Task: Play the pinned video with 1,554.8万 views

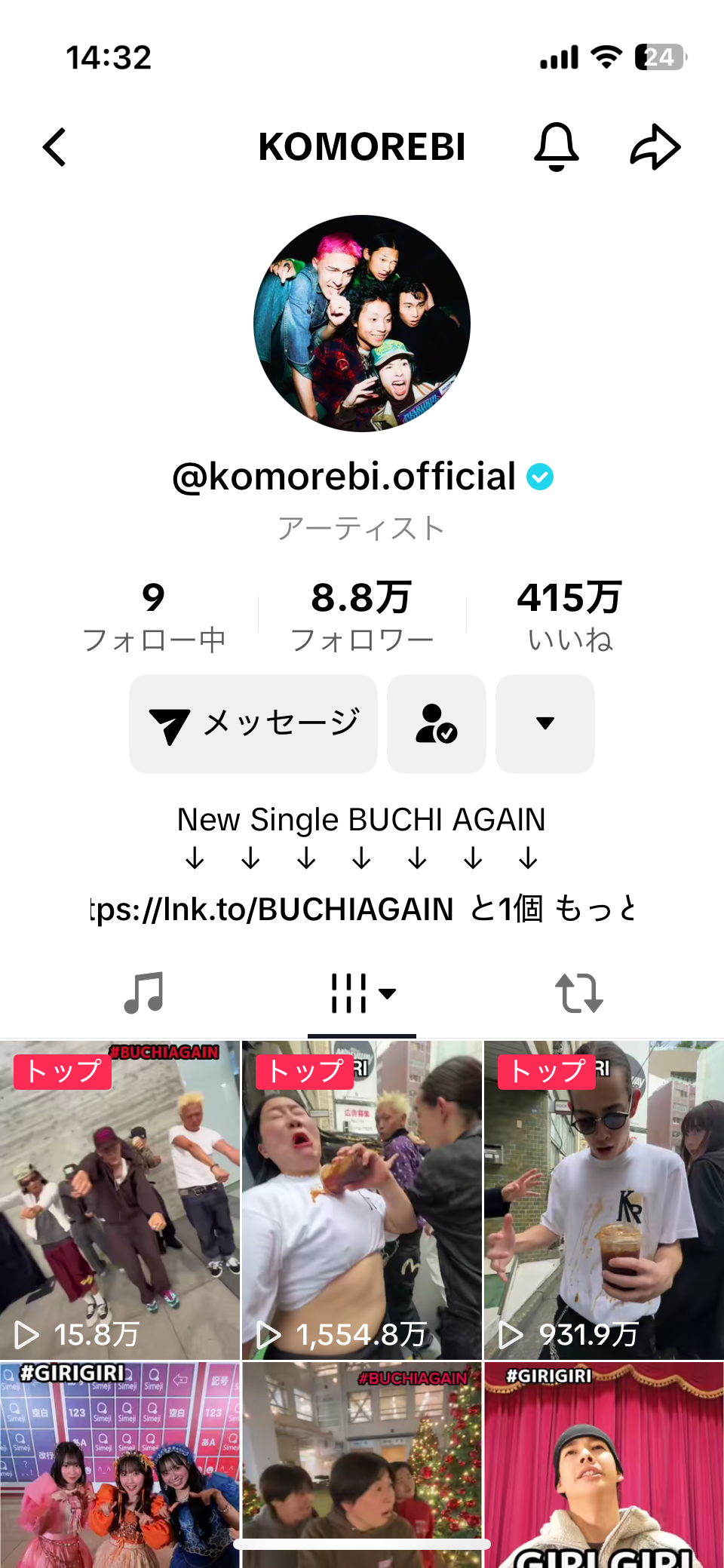Action: click(x=362, y=1199)
